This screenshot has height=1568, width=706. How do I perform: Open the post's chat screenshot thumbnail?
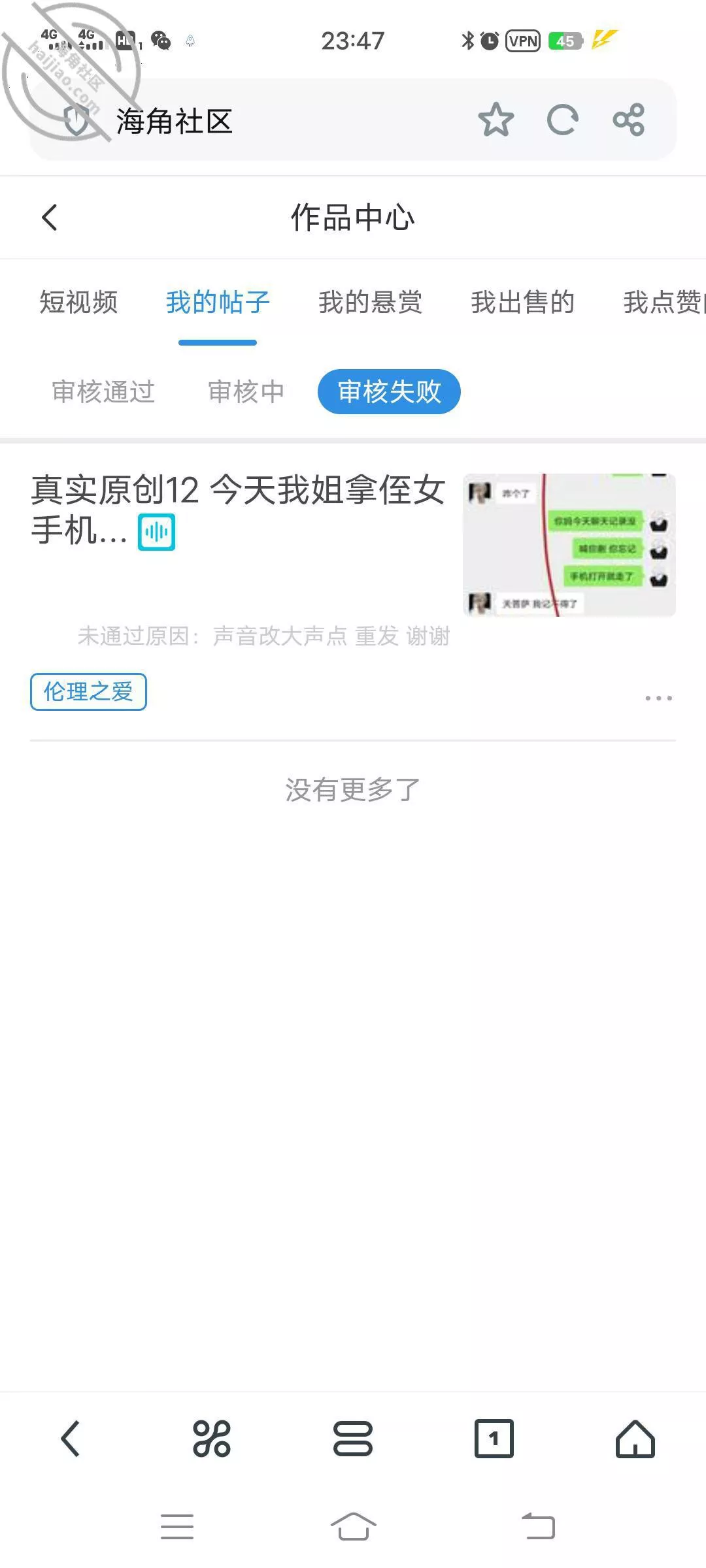click(x=569, y=545)
